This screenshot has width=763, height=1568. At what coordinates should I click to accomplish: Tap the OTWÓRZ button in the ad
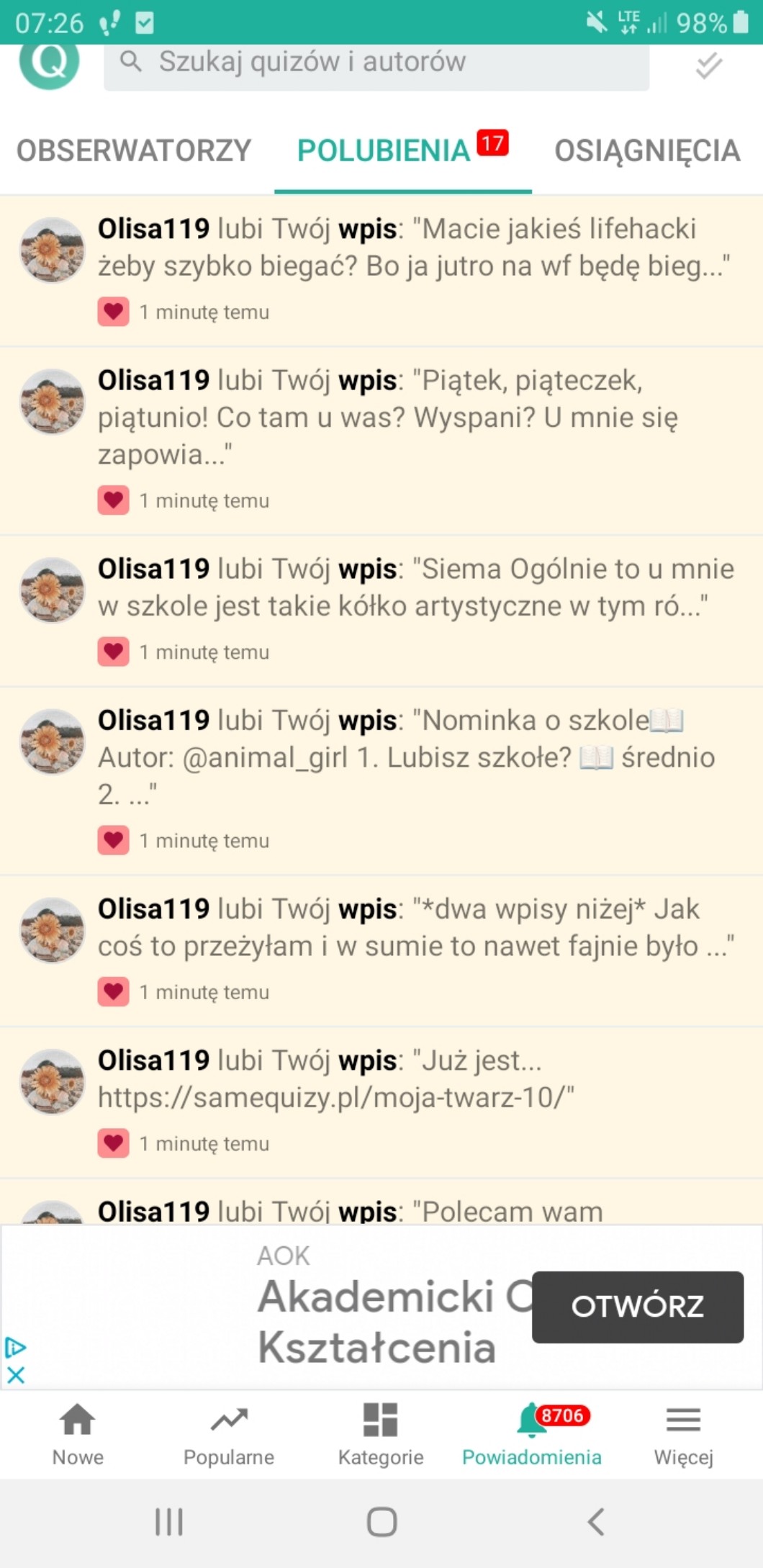tap(637, 1306)
